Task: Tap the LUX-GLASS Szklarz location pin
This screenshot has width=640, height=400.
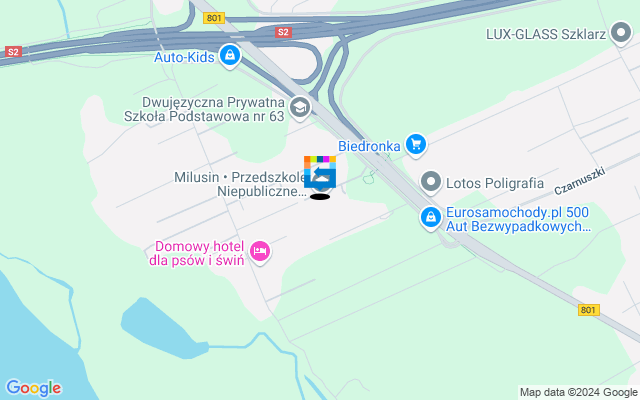Action: click(x=624, y=33)
